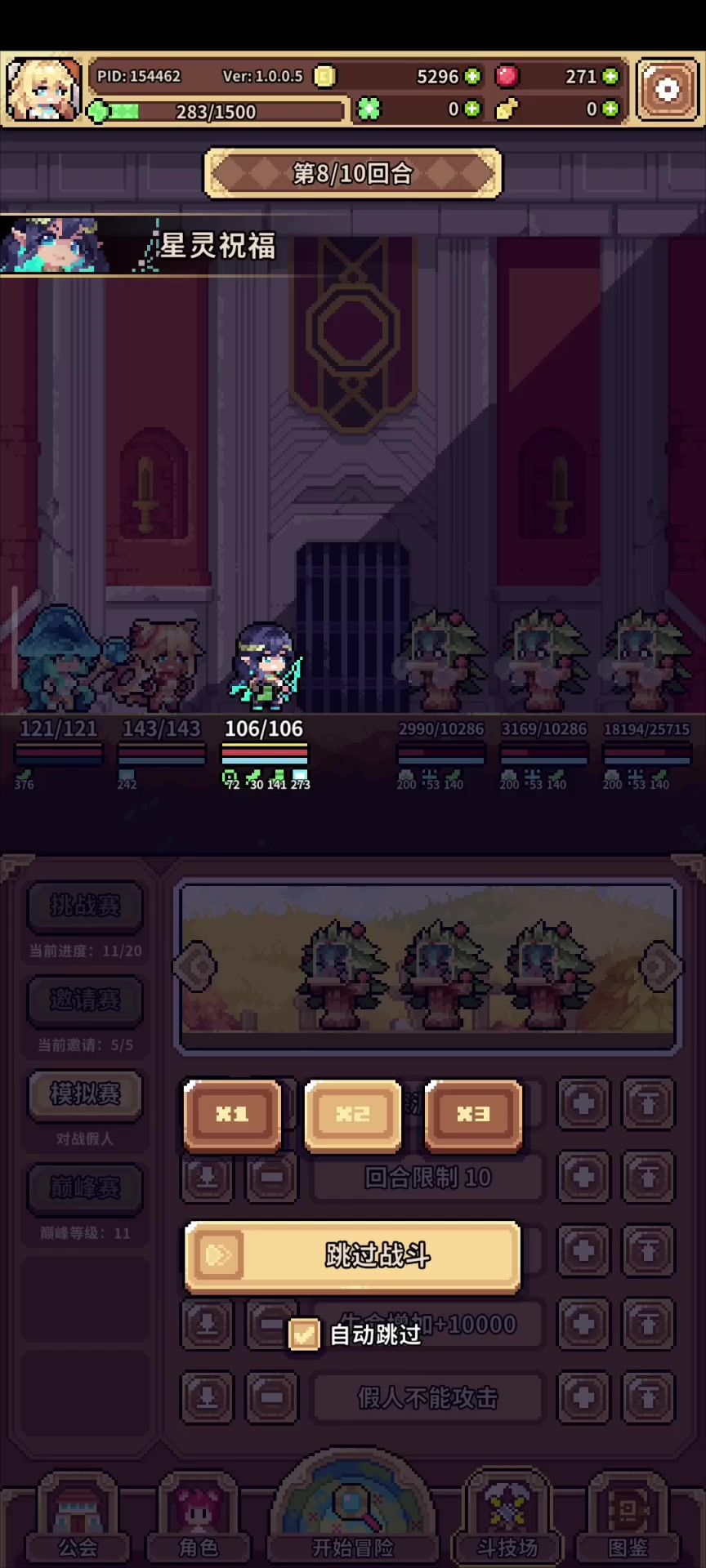The width and height of the screenshot is (706, 1568).
Task: Select the 邀请赛 invitational mode
Action: coord(85,1000)
